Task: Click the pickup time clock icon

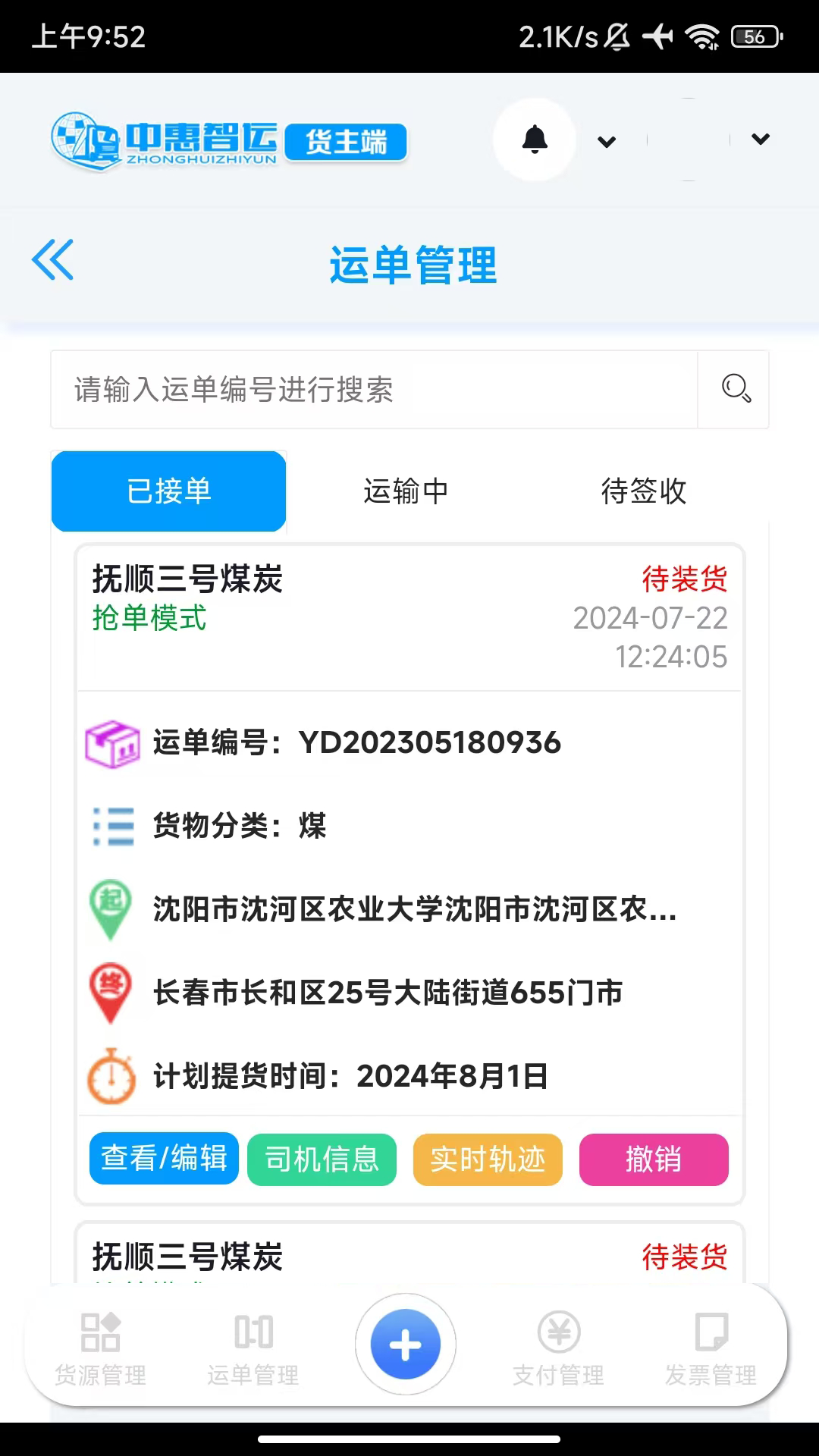Action: [111, 1076]
